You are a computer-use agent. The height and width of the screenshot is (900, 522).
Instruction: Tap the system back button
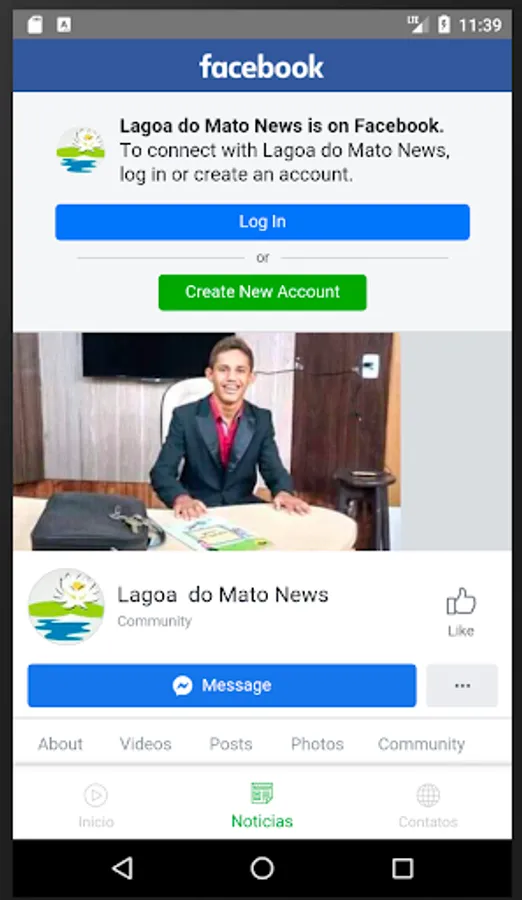[122, 868]
